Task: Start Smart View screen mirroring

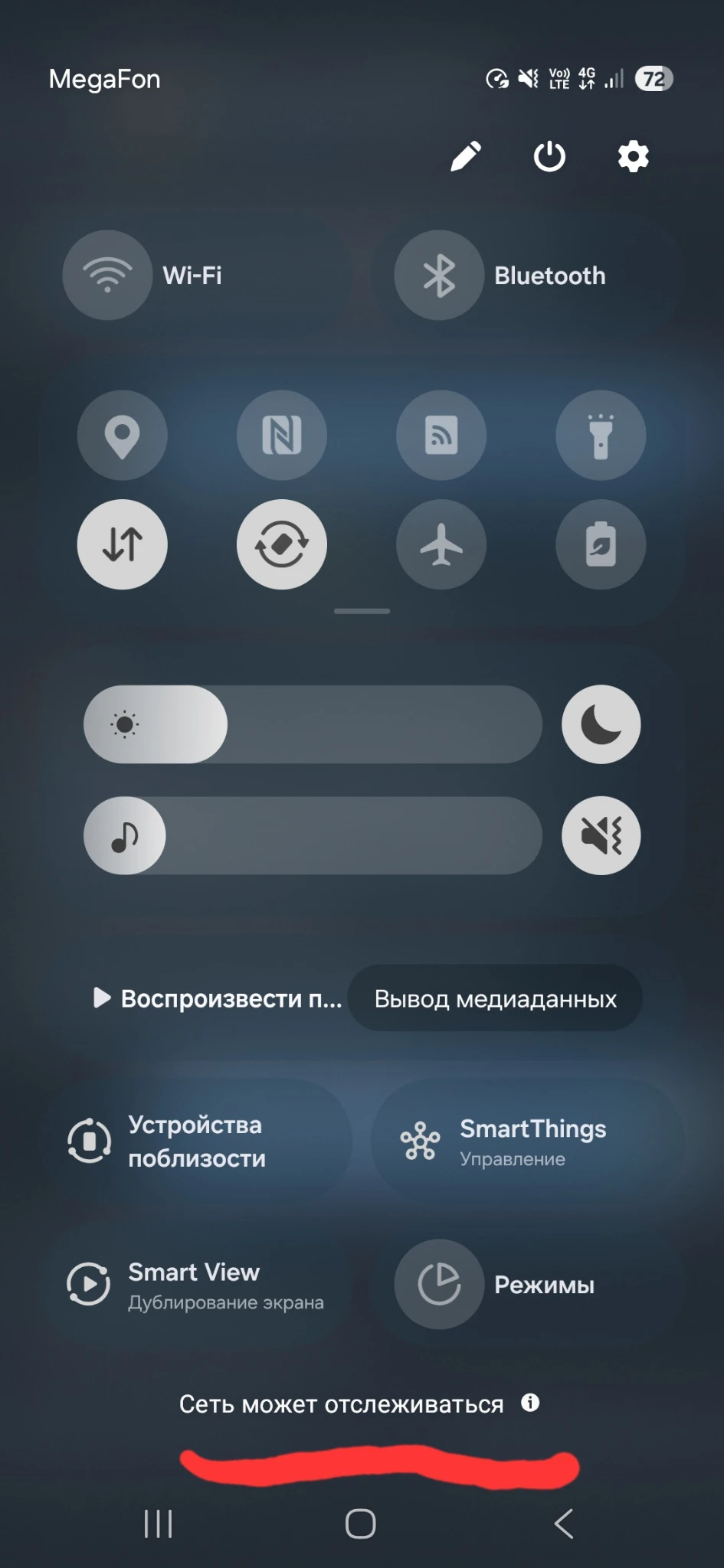Action: (x=195, y=1285)
